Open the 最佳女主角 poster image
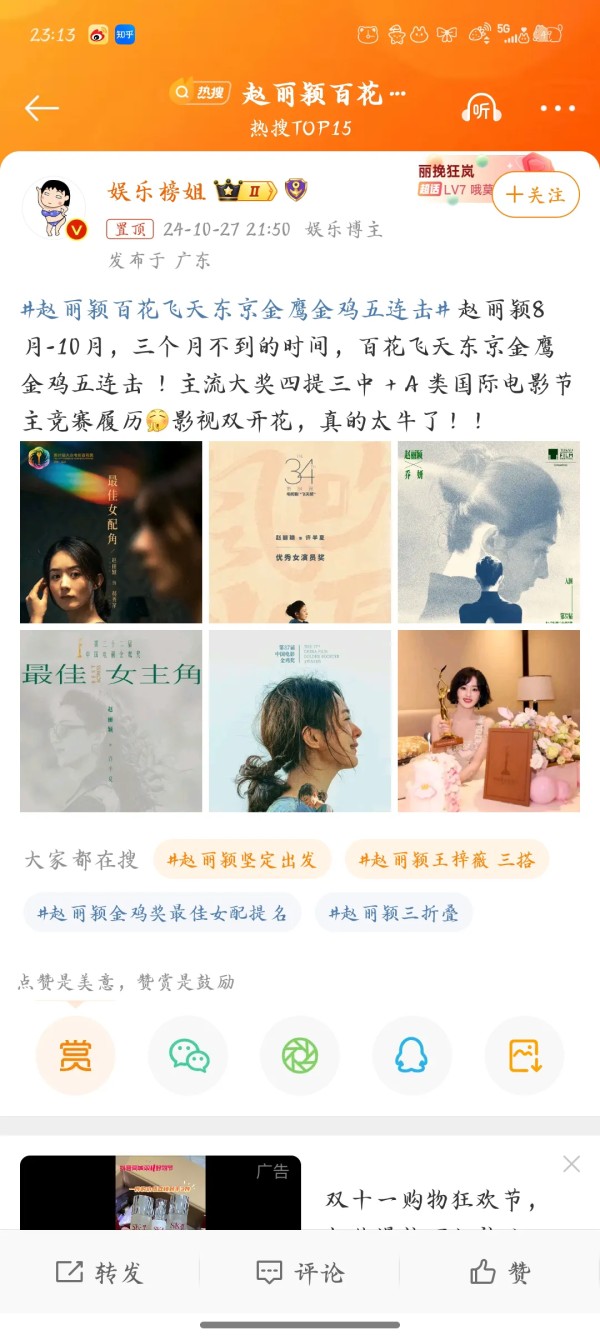The height and width of the screenshot is (1340, 600). pos(111,720)
